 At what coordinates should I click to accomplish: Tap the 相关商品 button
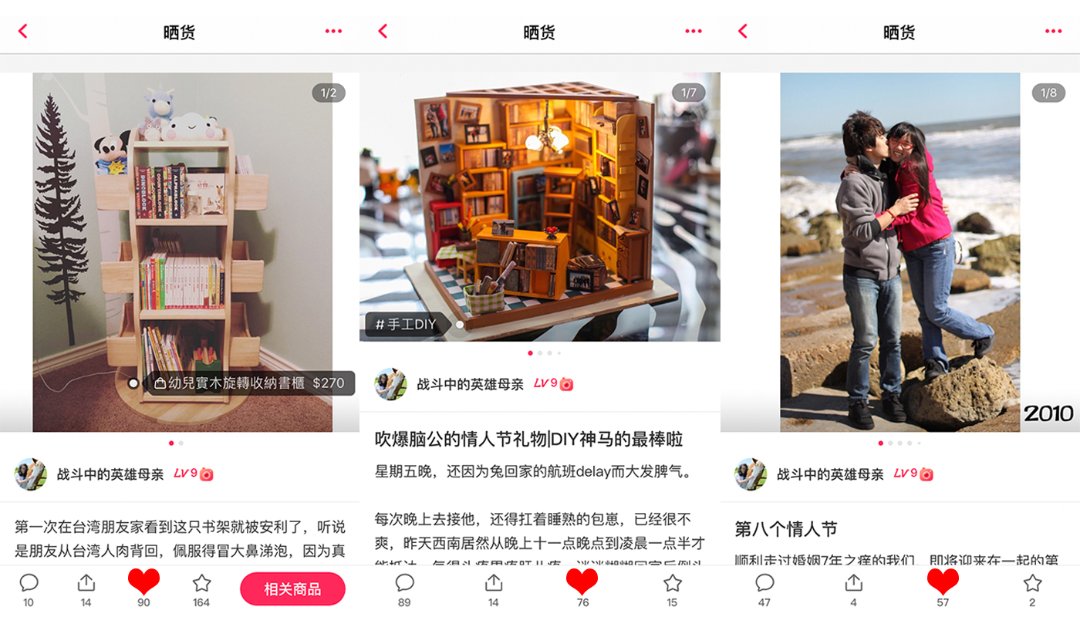pos(292,589)
